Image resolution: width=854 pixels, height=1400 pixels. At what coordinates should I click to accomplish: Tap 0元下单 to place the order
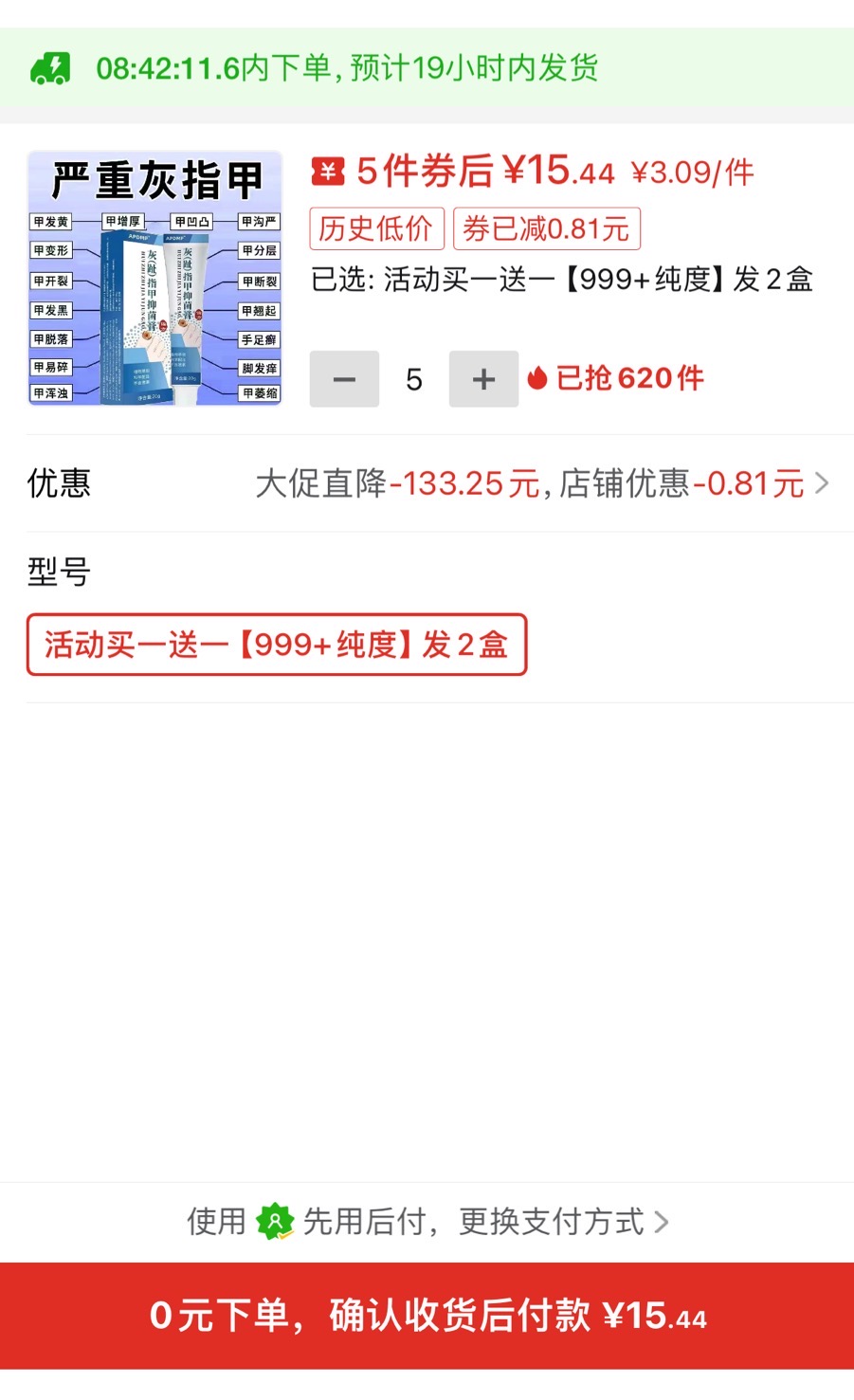427,1316
